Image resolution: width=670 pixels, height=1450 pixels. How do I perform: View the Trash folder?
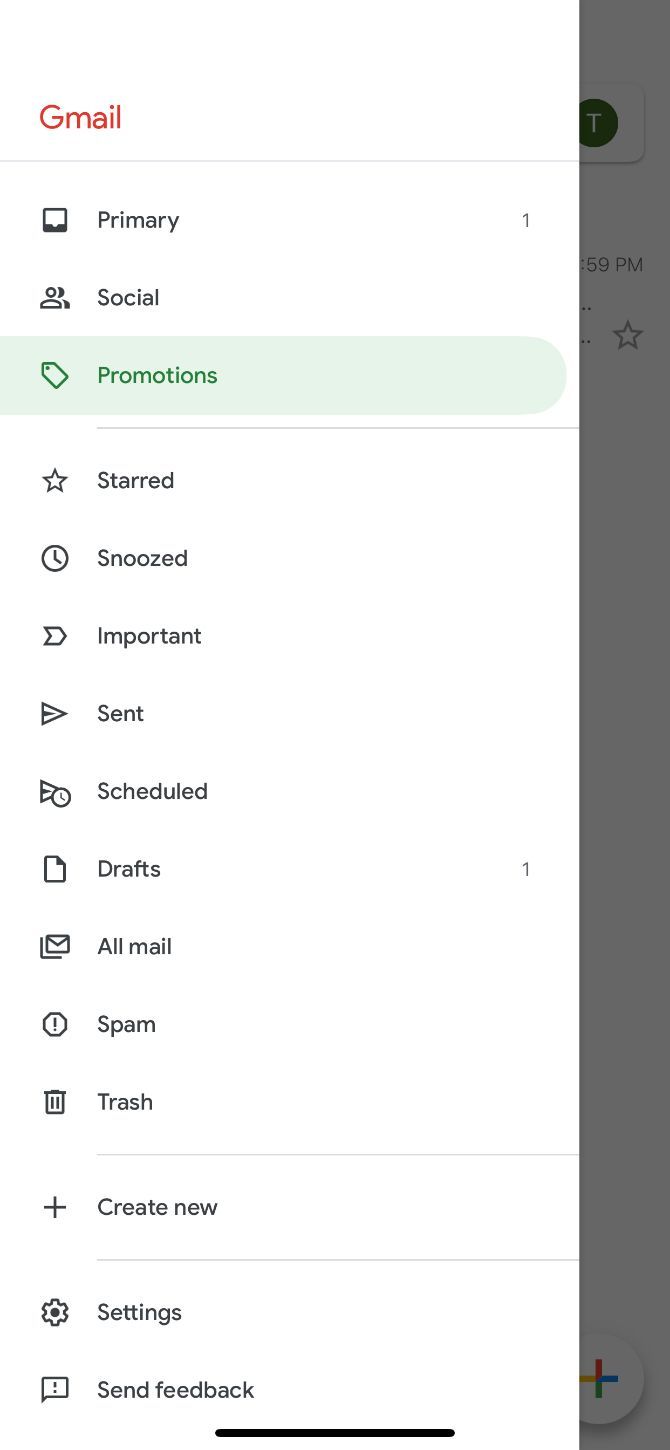[x=289, y=1102]
